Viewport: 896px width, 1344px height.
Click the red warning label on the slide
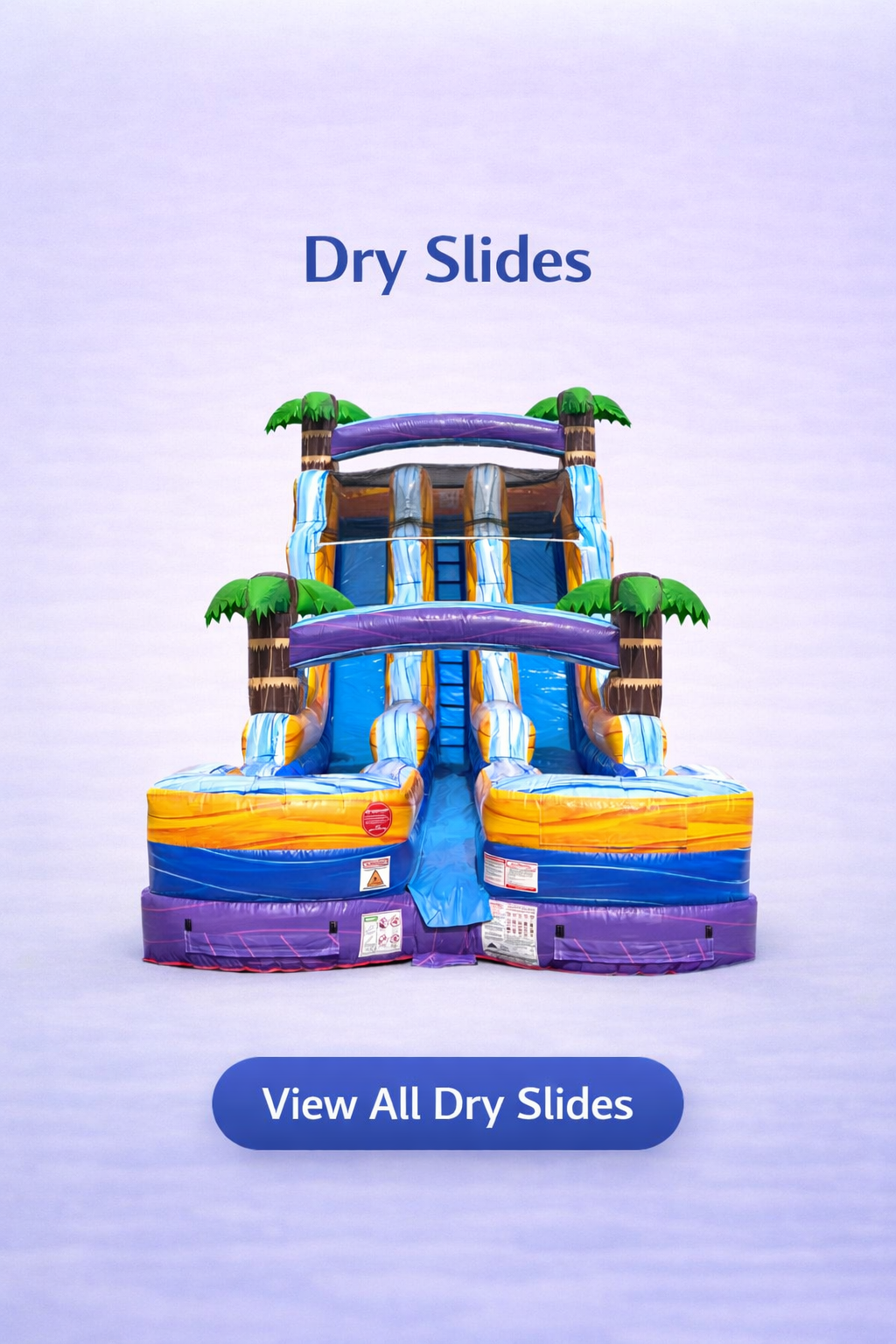coord(376,821)
